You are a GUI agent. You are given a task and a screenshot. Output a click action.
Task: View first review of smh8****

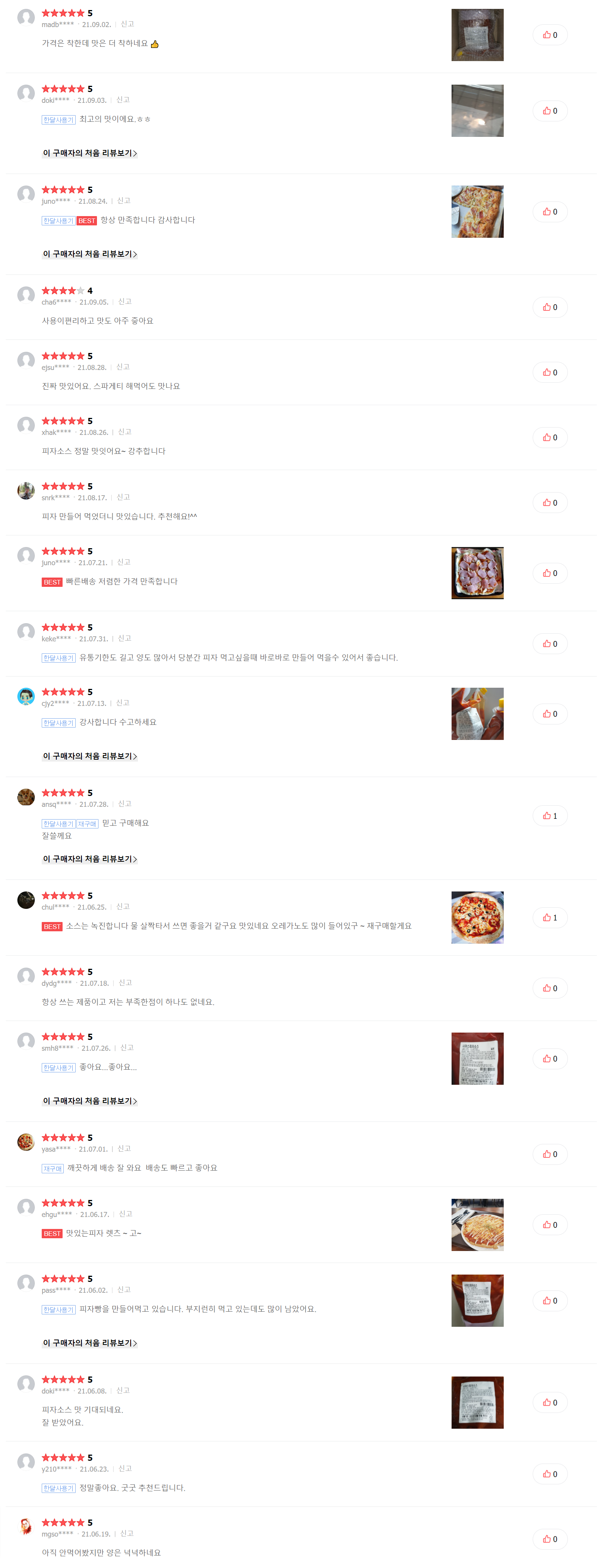90,1101
